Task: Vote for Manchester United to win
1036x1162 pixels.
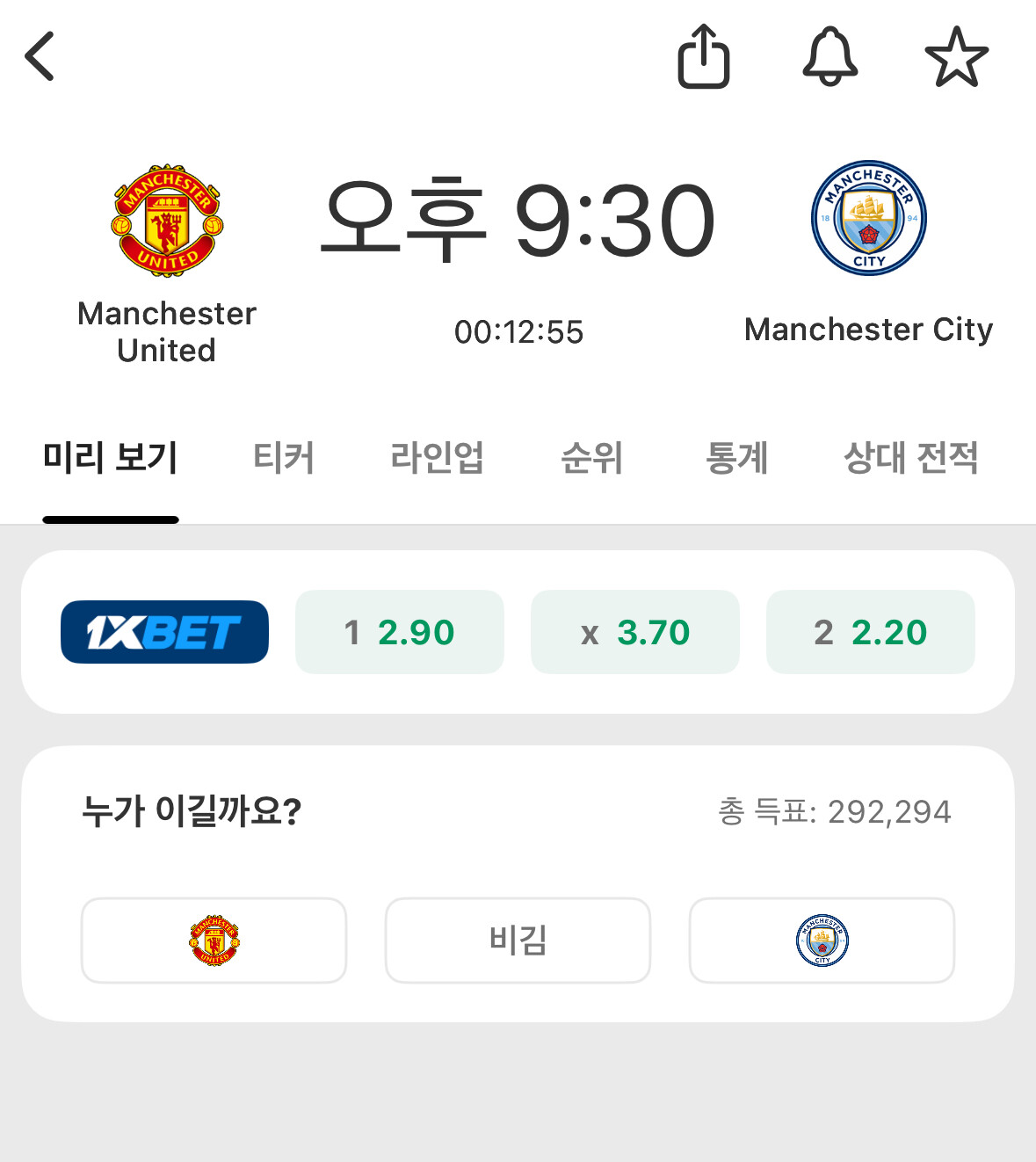Action: click(x=214, y=940)
